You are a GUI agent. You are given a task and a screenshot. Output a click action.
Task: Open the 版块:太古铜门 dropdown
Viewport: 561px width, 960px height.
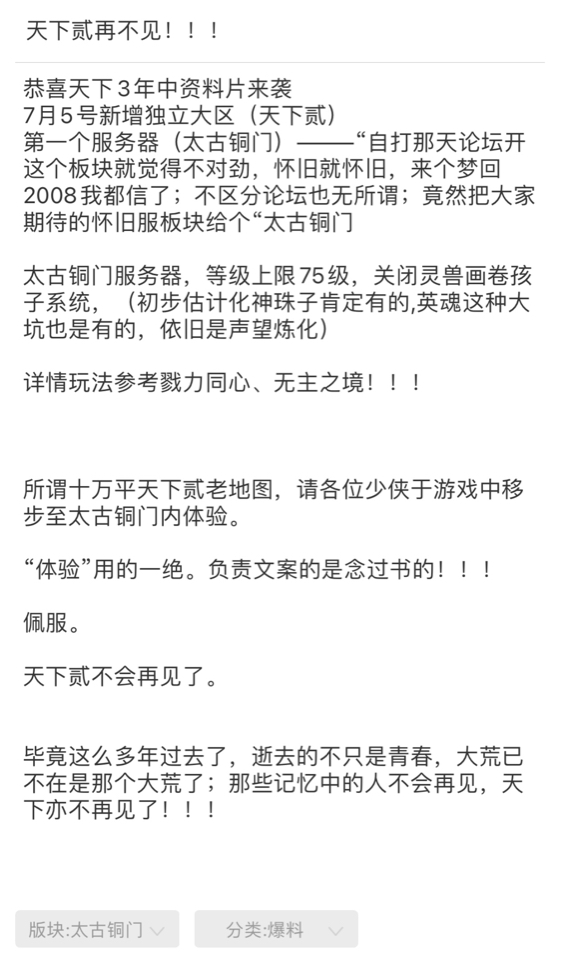(x=97, y=929)
